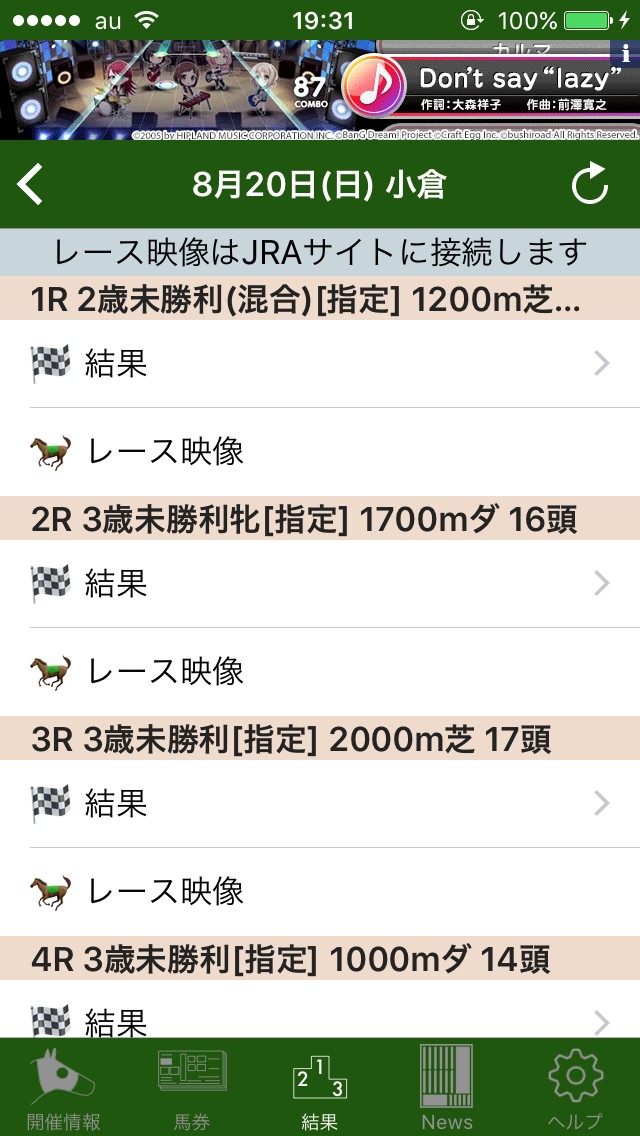Image resolution: width=640 pixels, height=1136 pixels.
Task: Switch to the 開催情報 tab
Action: [64, 1088]
